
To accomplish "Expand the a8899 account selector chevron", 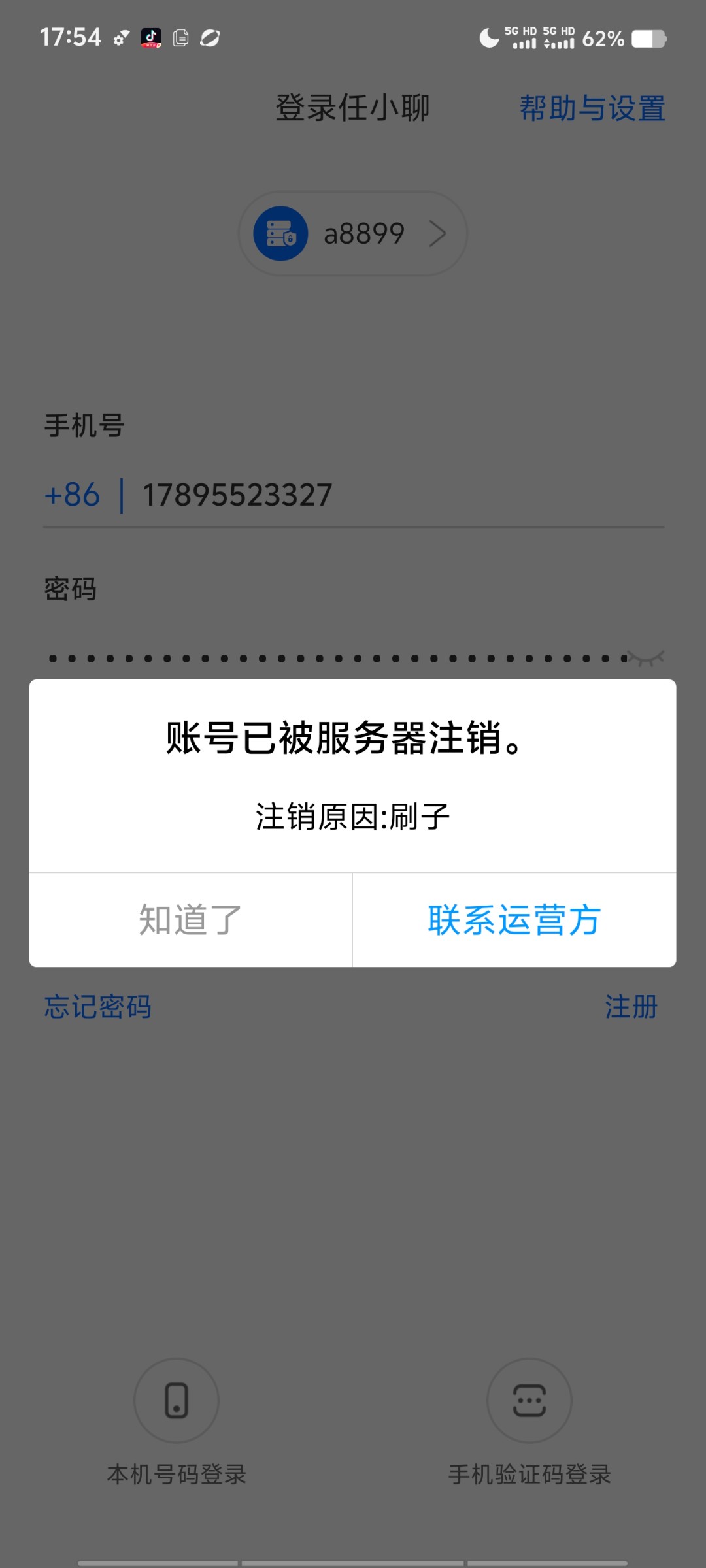I will pos(439,233).
